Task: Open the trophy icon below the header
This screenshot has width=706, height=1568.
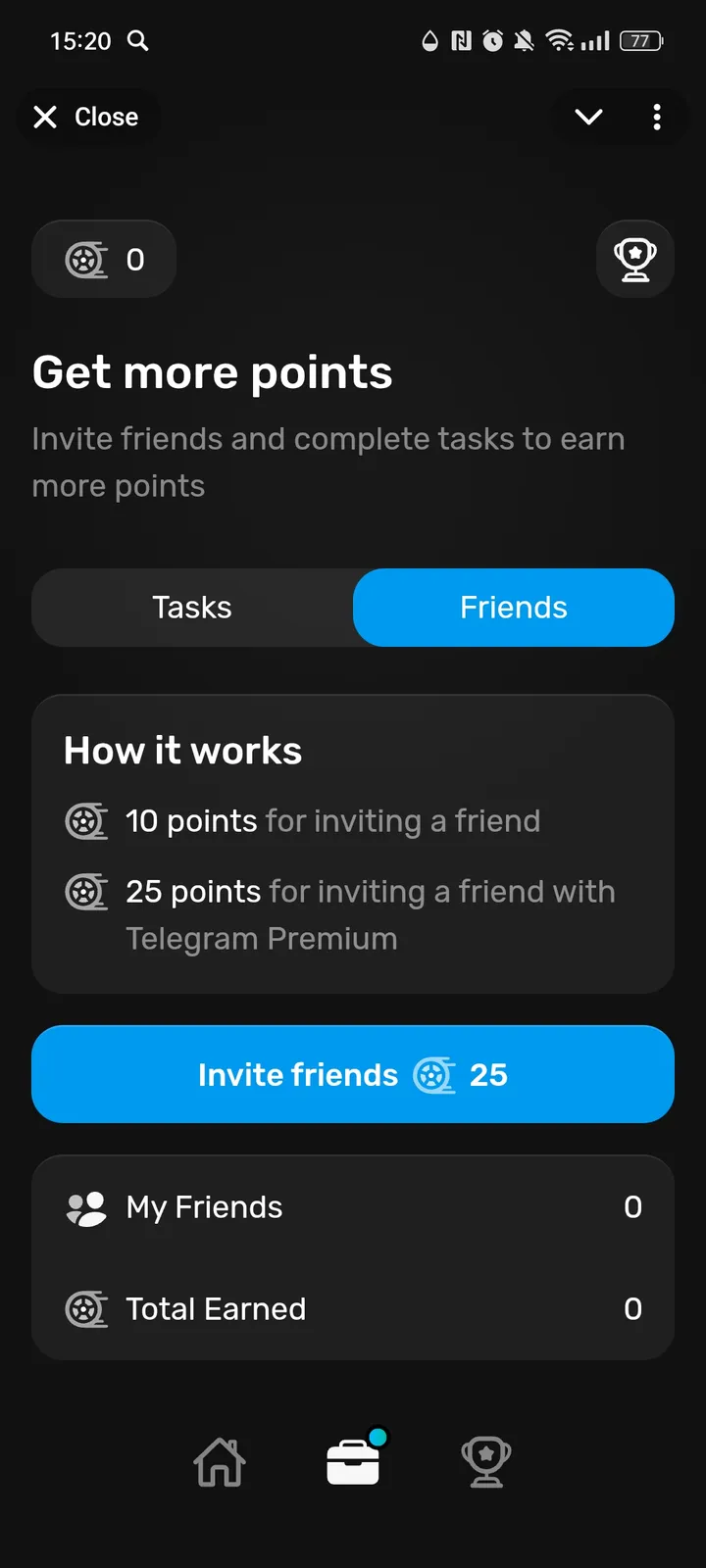Action: point(635,260)
